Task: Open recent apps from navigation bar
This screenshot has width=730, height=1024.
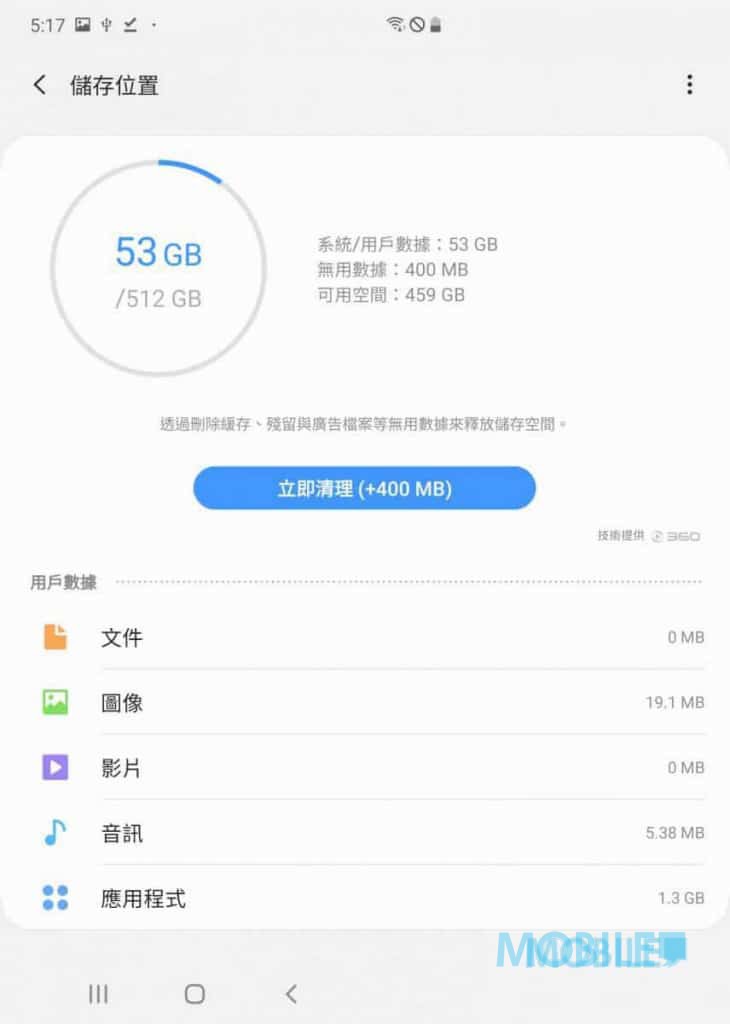Action: 98,993
